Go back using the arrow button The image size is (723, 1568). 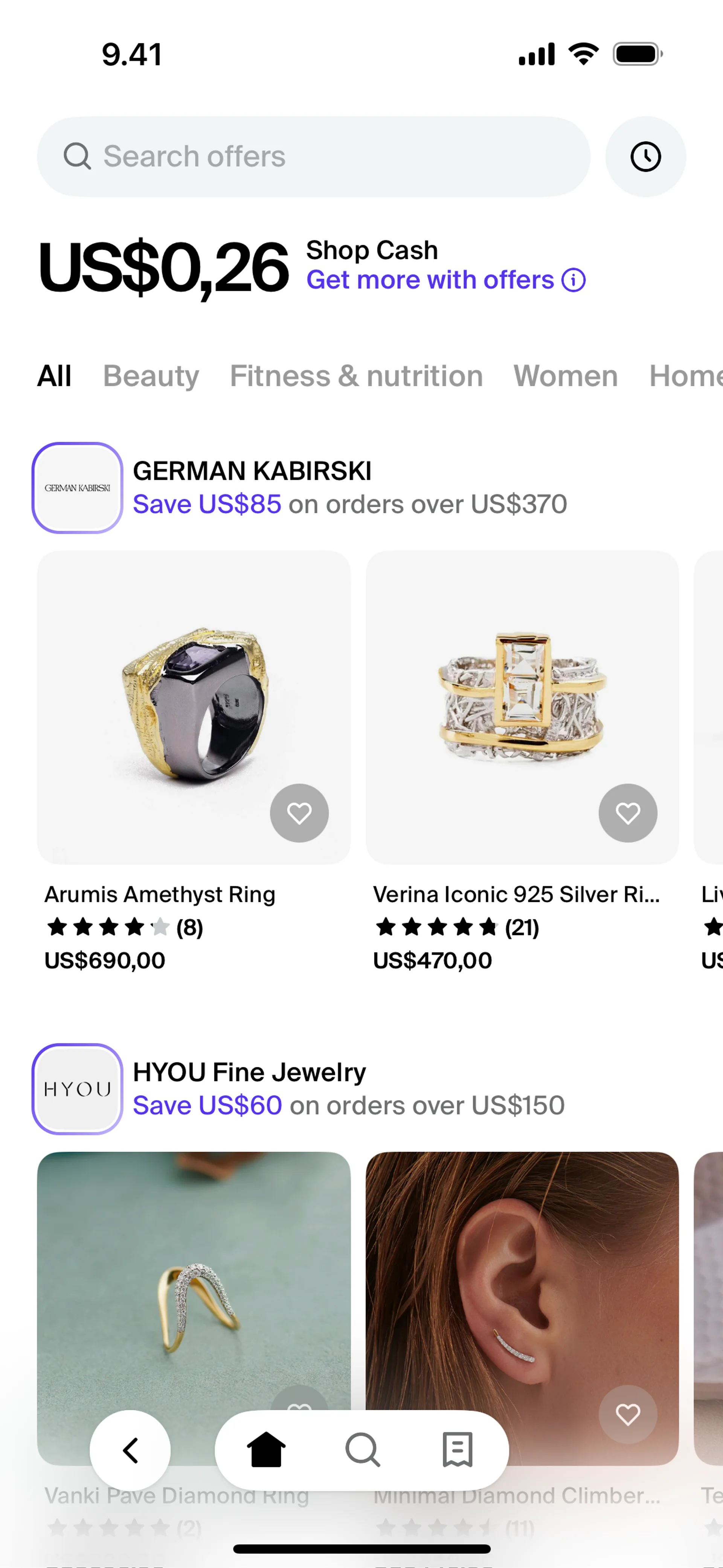(x=130, y=1450)
